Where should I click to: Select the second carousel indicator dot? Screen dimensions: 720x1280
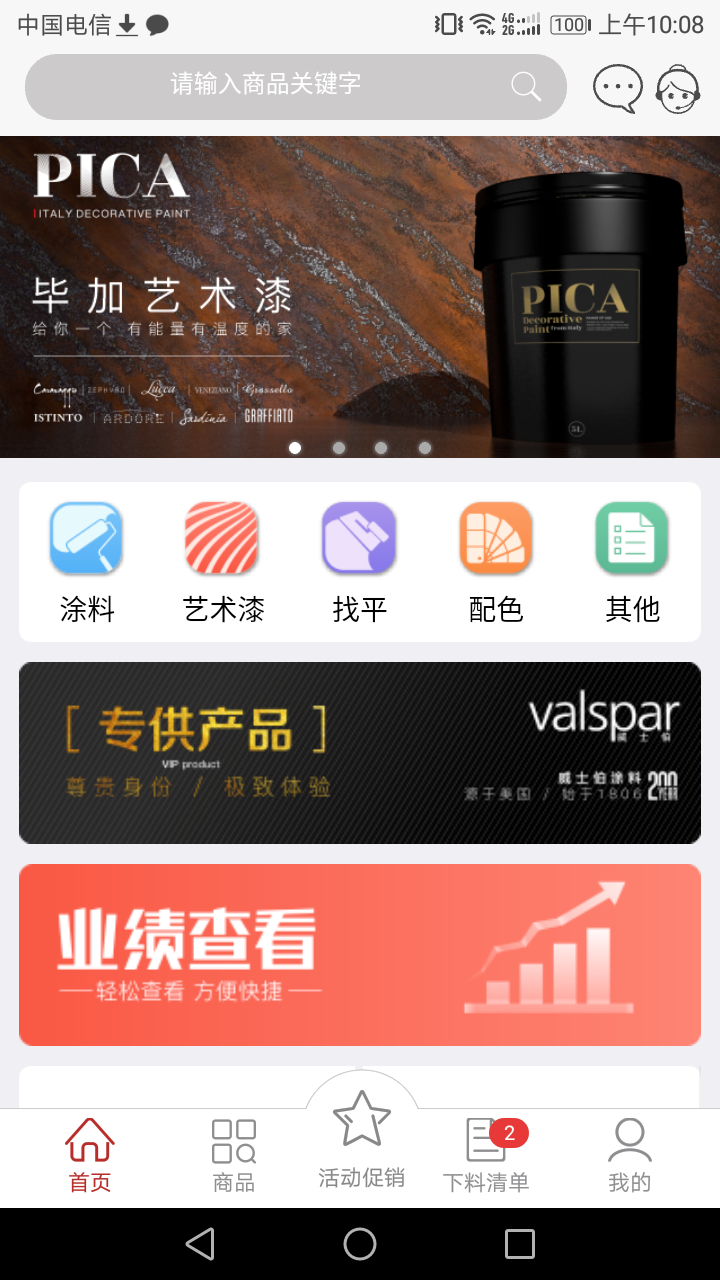pos(338,448)
